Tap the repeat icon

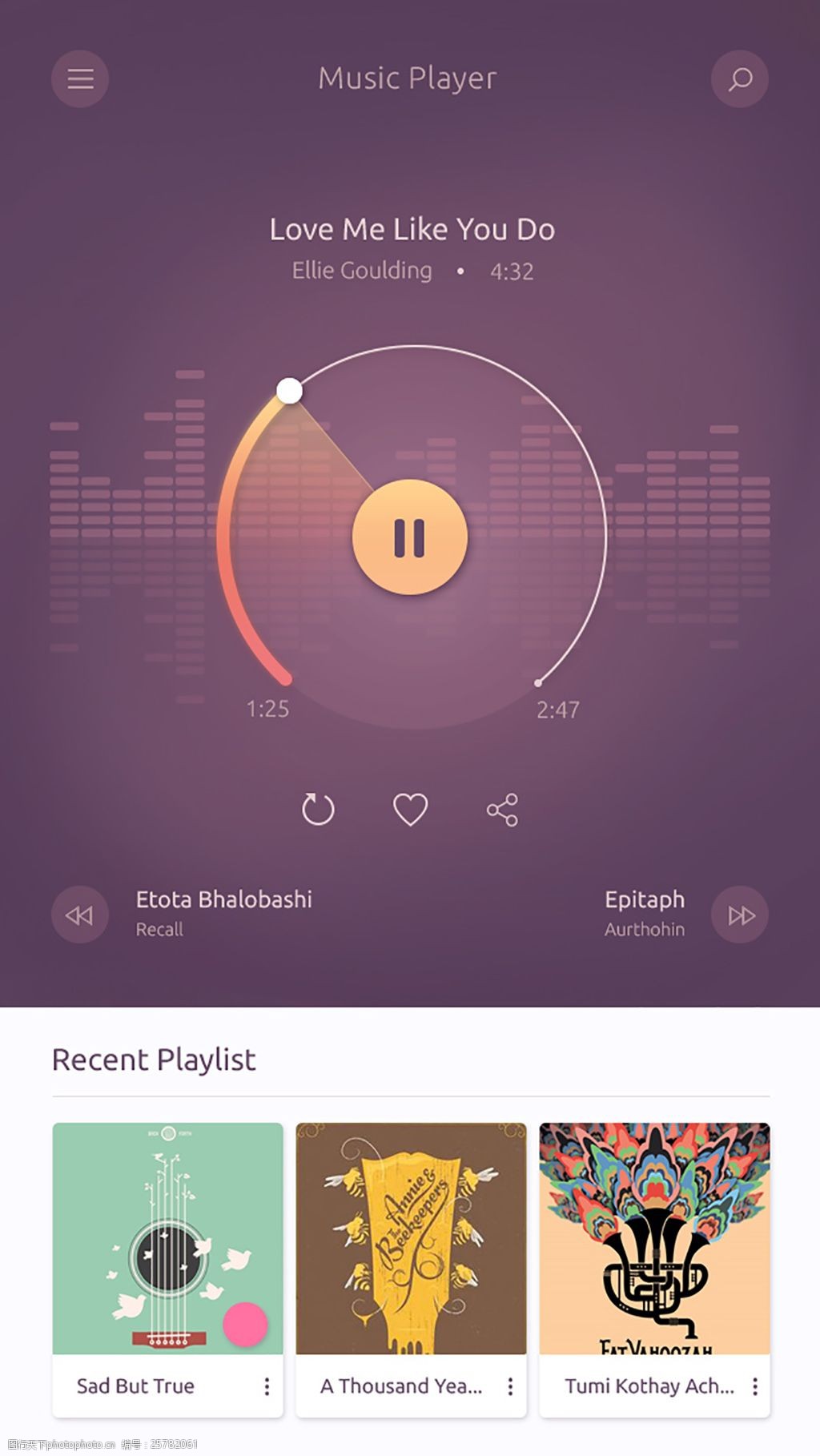pyautogui.click(x=318, y=810)
